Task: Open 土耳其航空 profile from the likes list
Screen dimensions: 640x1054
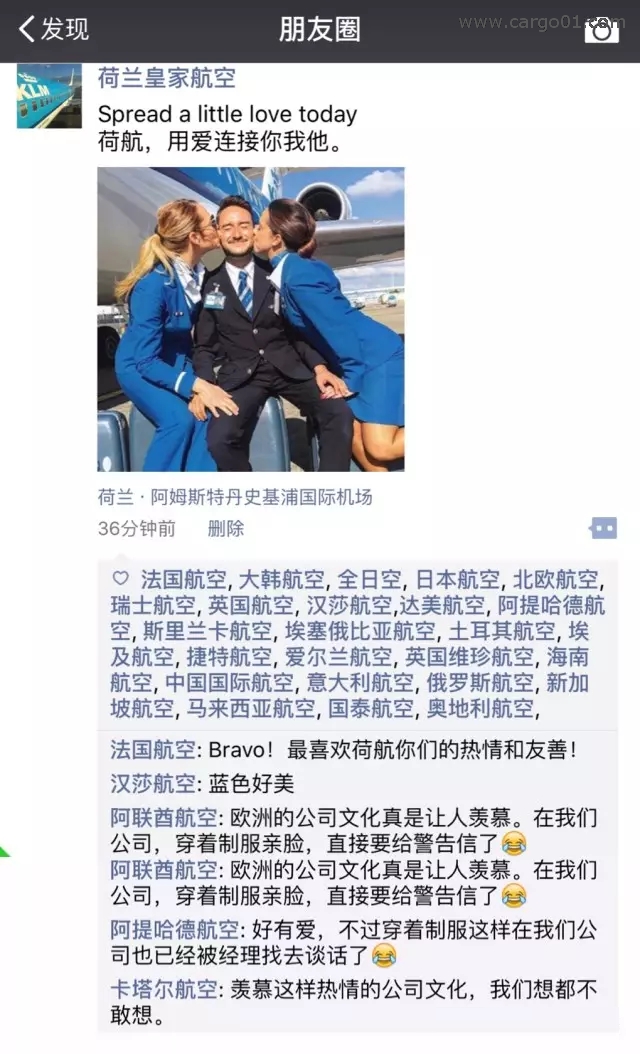Action: [502, 631]
